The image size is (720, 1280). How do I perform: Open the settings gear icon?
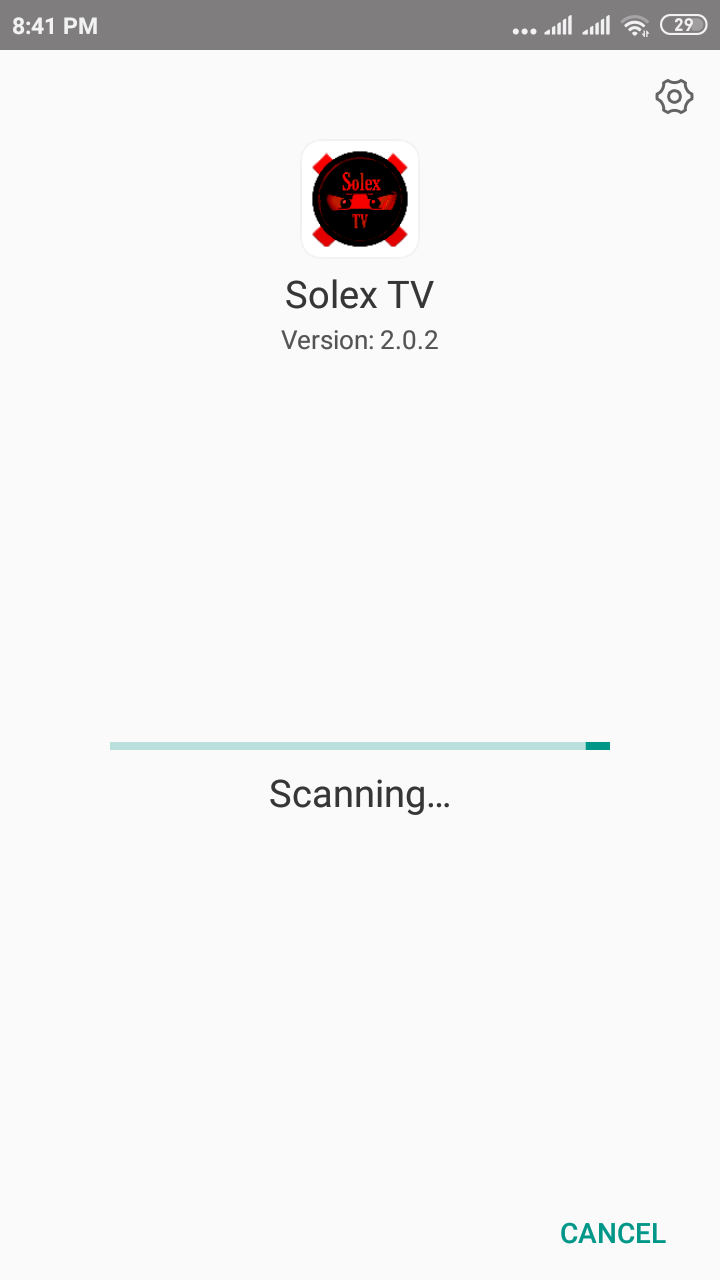pyautogui.click(x=674, y=97)
